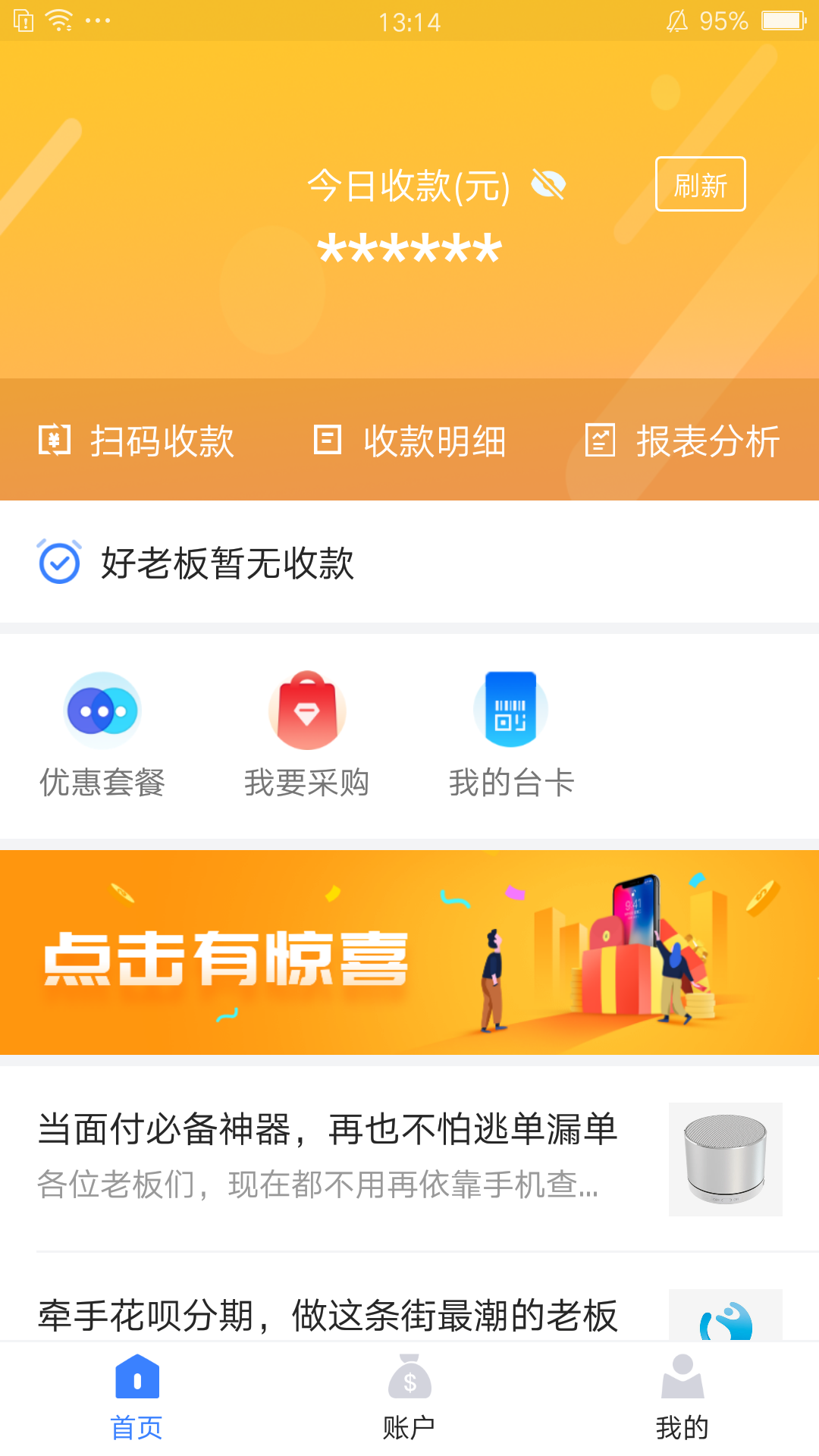Image resolution: width=819 pixels, height=1456 pixels.
Task: Go to the 我的 tab
Action: tap(682, 1398)
